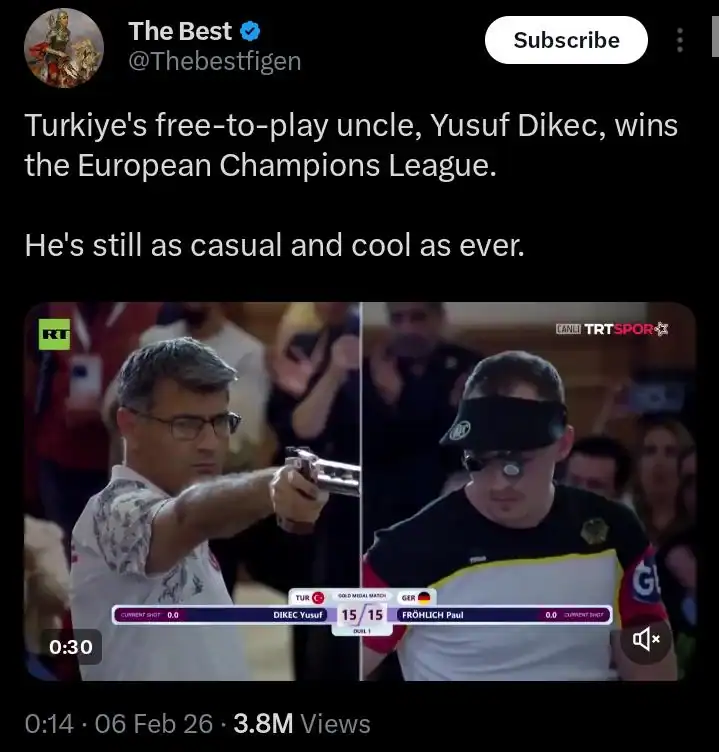
Task: Open the @Thebestfigen handle
Action: click(x=214, y=62)
